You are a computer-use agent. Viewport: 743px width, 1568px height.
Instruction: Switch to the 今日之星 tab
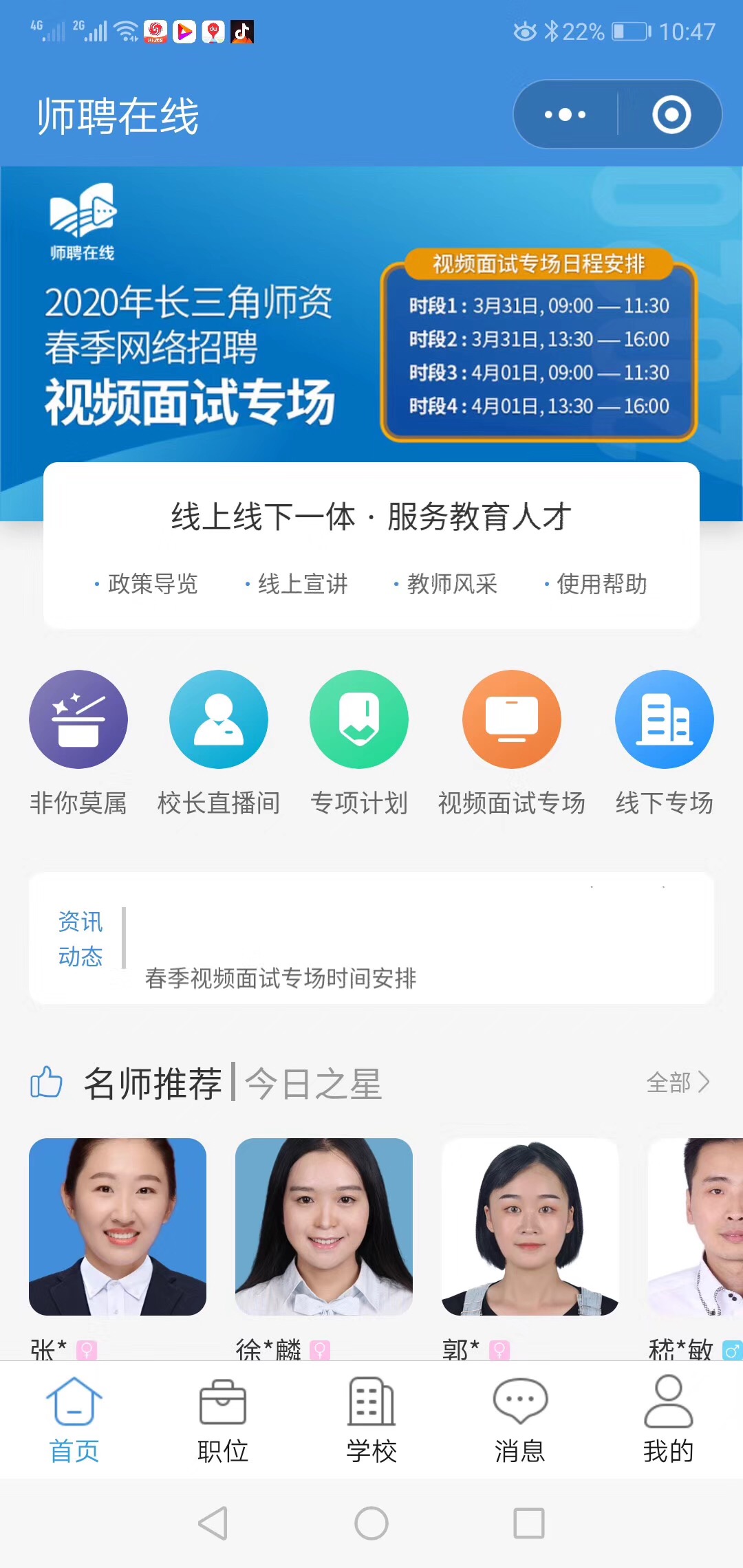point(313,1084)
